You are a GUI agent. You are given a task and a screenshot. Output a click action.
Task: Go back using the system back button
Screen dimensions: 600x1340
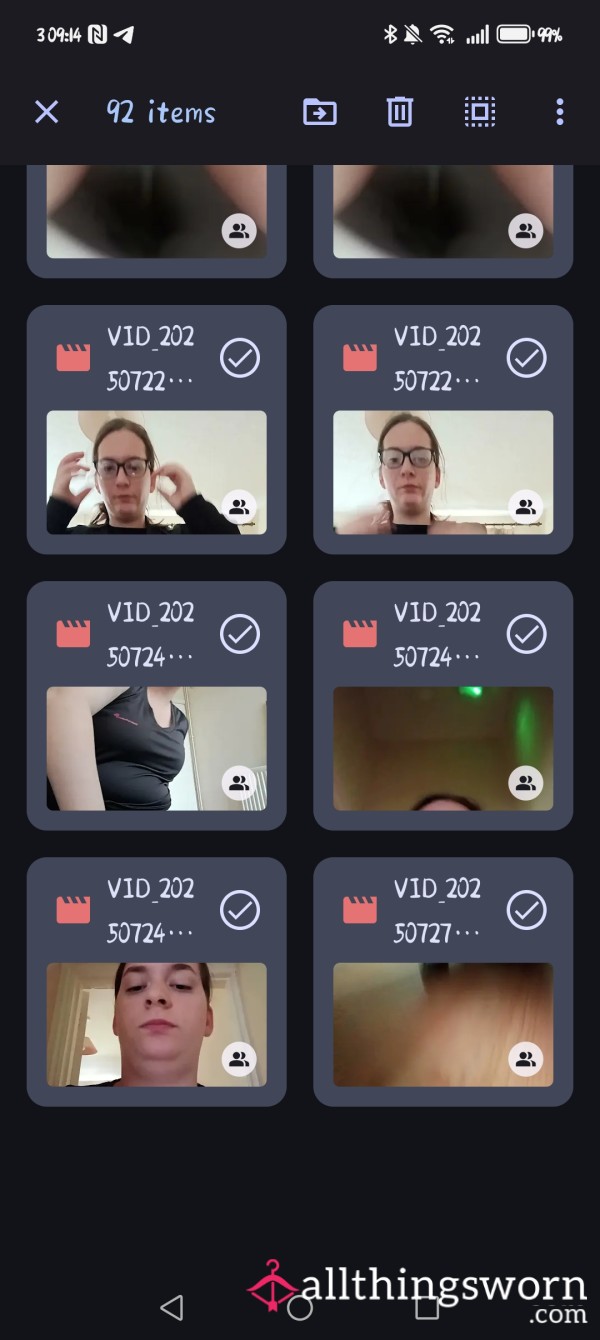172,1306
